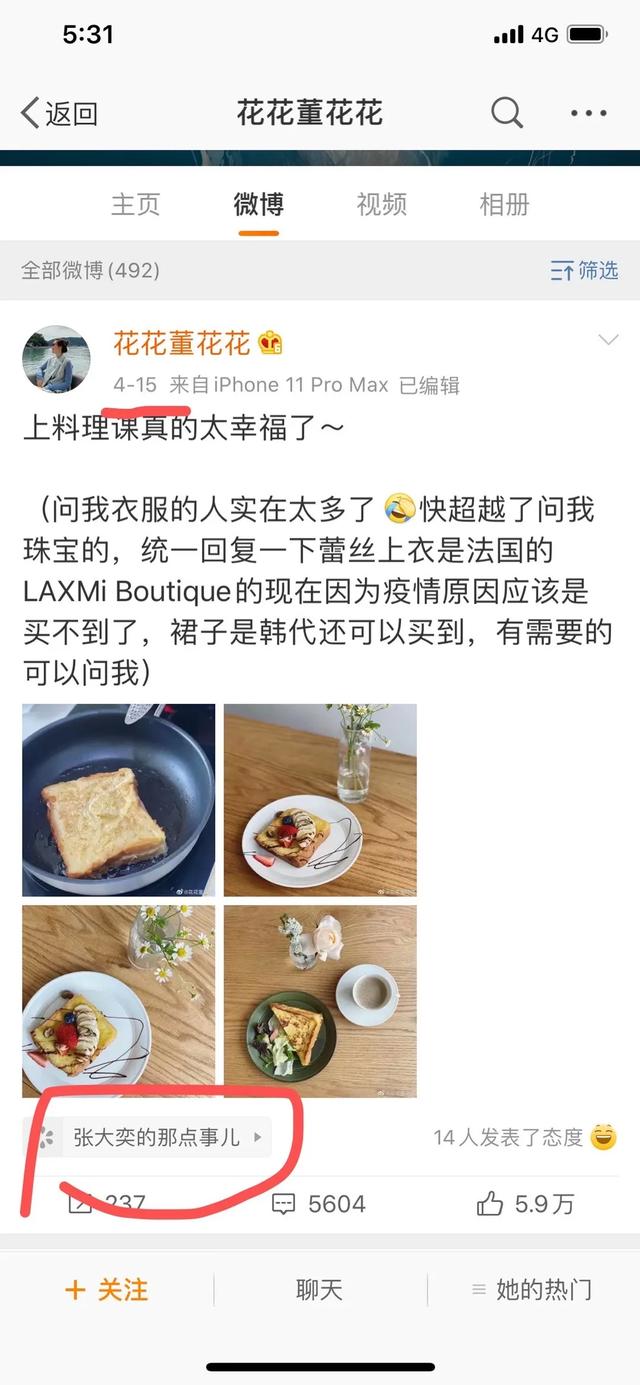Image resolution: width=640 pixels, height=1385 pixels.
Task: Switch to the 视频 tab
Action: (x=382, y=205)
